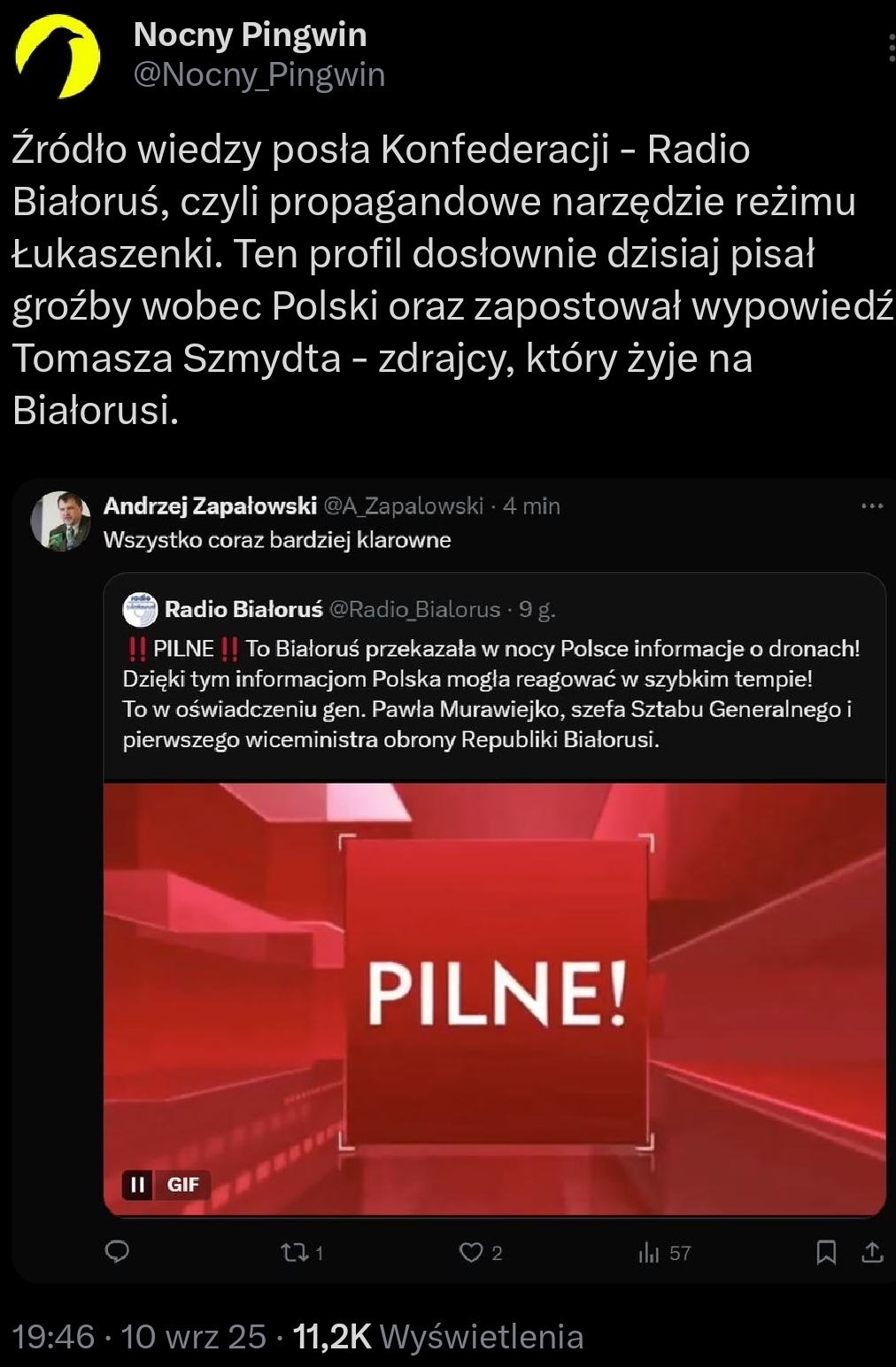The height and width of the screenshot is (1367, 896).
Task: Open the post's overflow menu
Action: [889, 48]
